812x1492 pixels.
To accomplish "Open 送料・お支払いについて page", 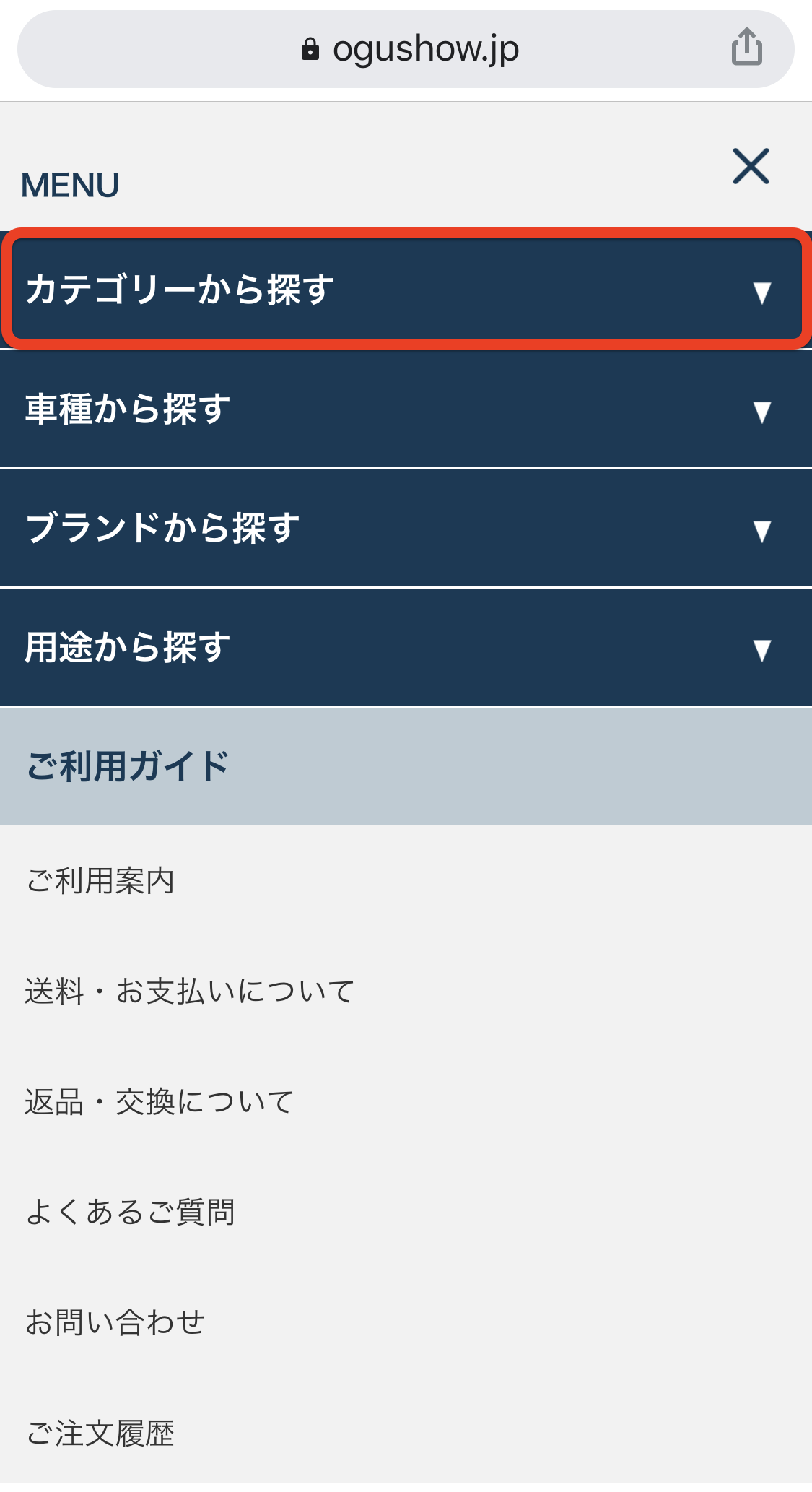I will [190, 991].
